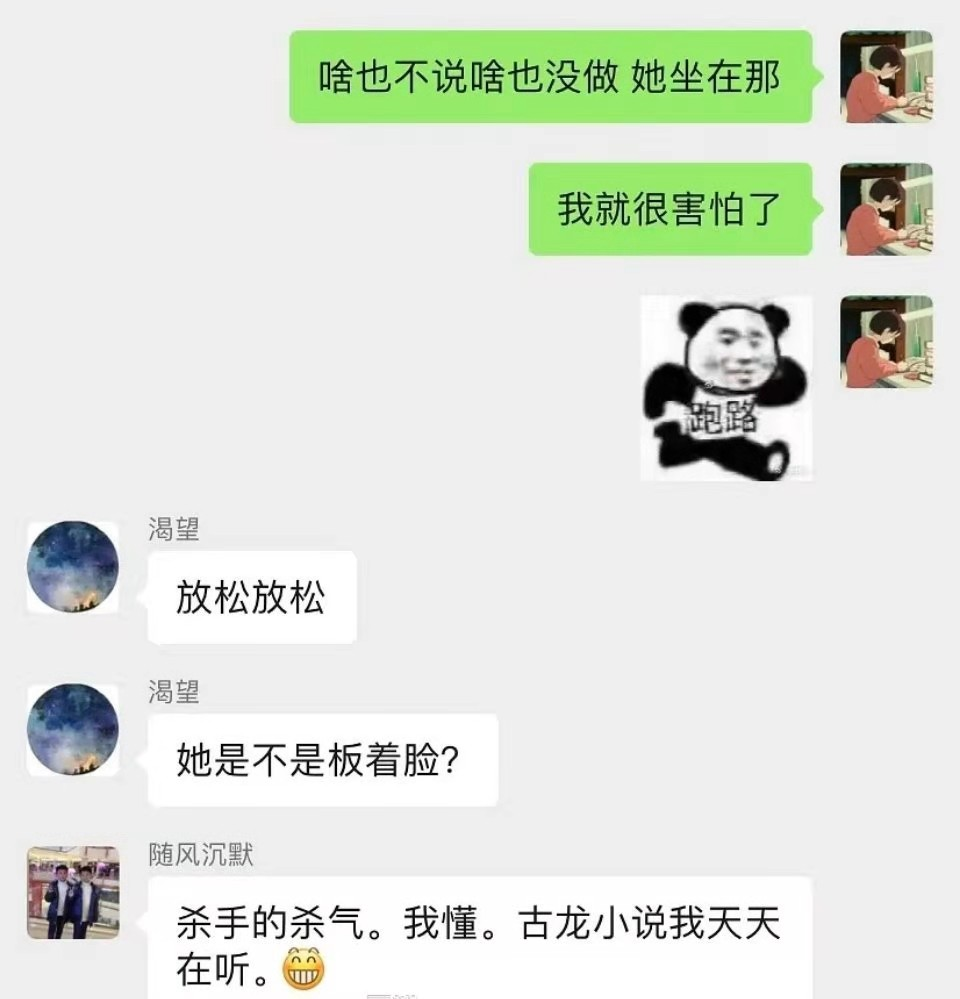Image resolution: width=960 pixels, height=999 pixels.
Task: Open the 跑路 panda sticker
Action: (x=726, y=388)
